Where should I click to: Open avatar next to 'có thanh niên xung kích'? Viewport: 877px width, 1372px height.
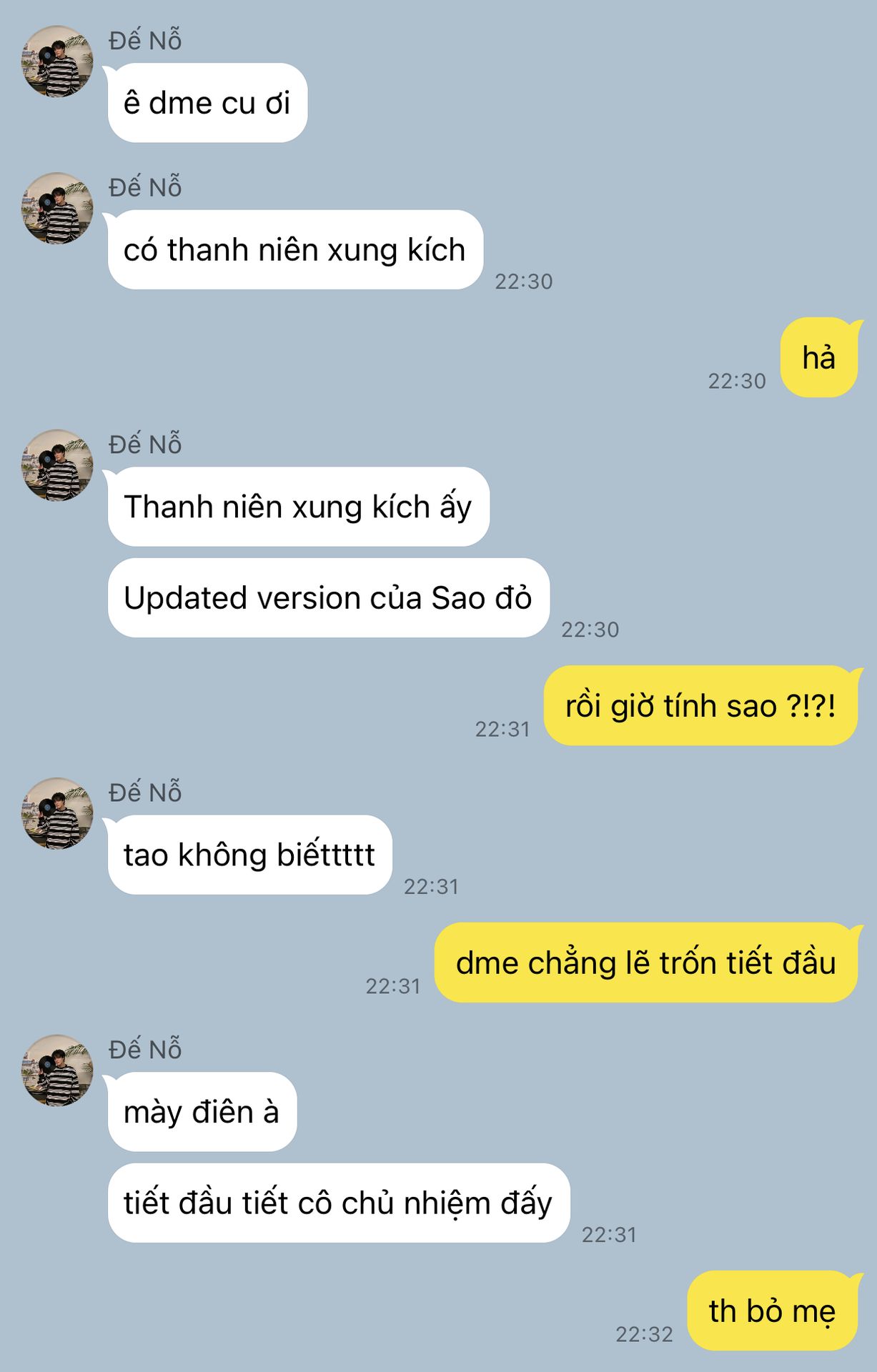point(57,208)
